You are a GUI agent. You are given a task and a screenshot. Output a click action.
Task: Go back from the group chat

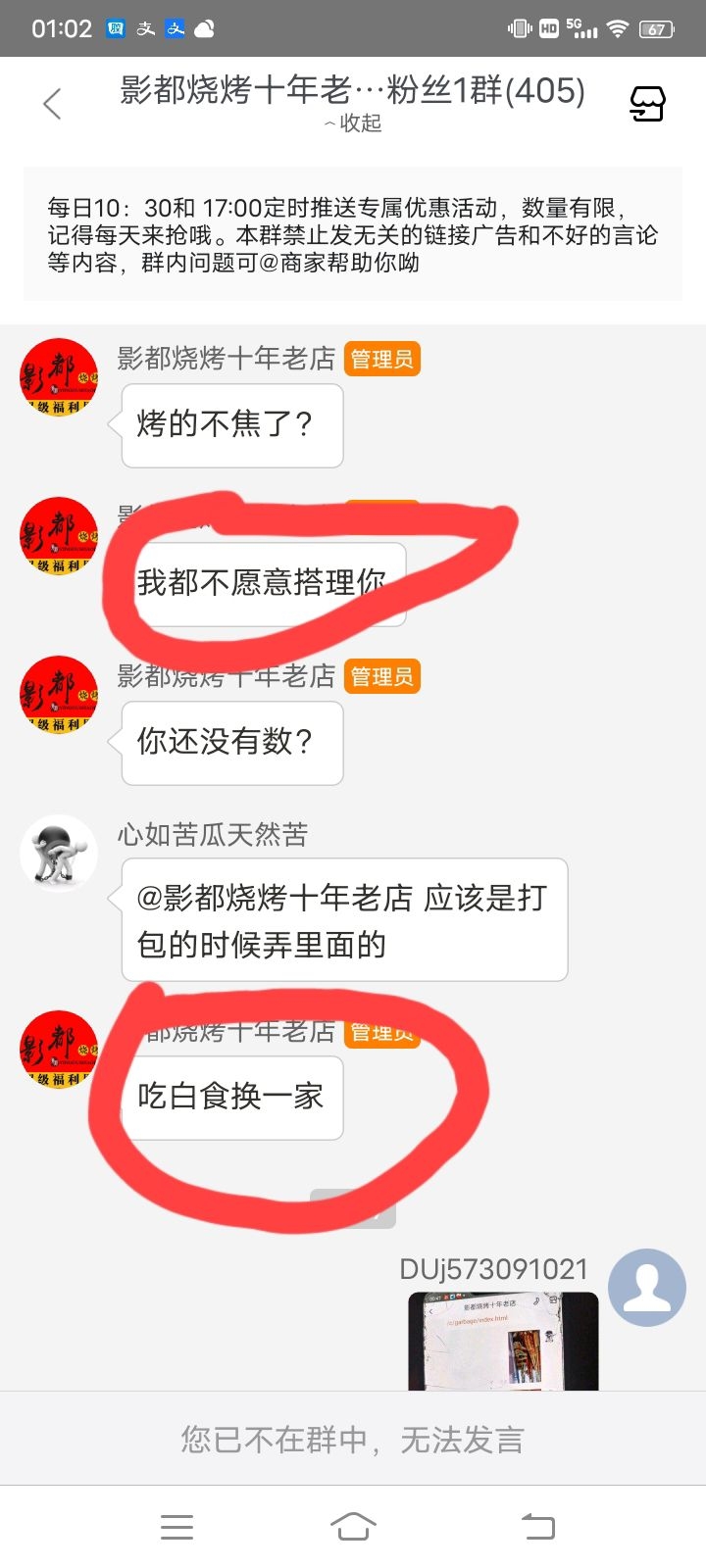53,104
